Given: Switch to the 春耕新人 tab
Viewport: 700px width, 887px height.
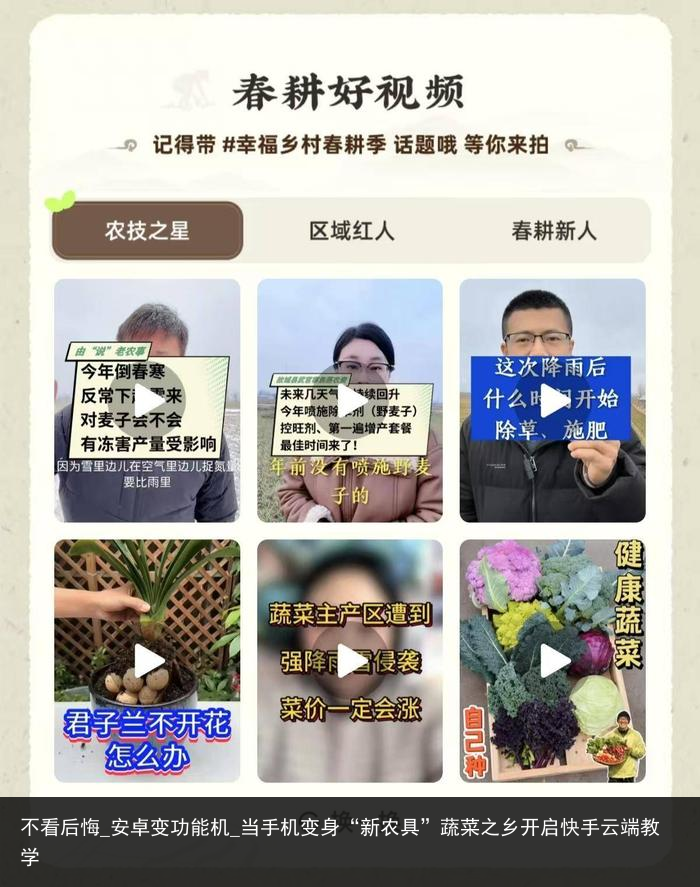Looking at the screenshot, I should coord(553,231).
